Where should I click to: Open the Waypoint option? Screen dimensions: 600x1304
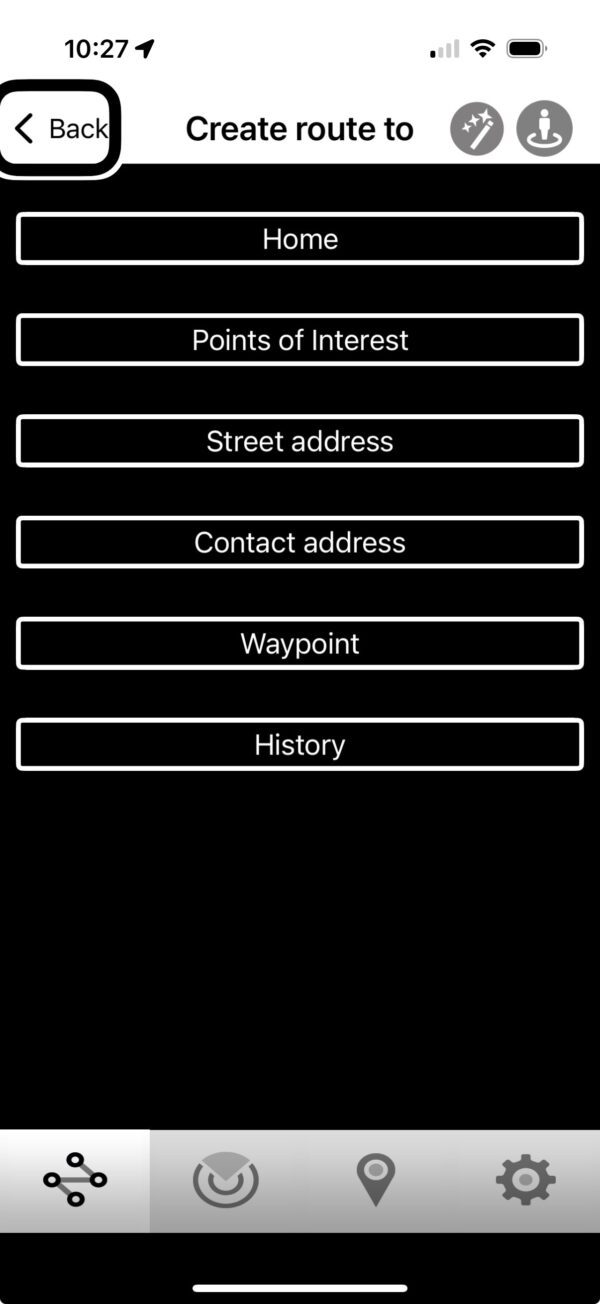click(x=300, y=643)
